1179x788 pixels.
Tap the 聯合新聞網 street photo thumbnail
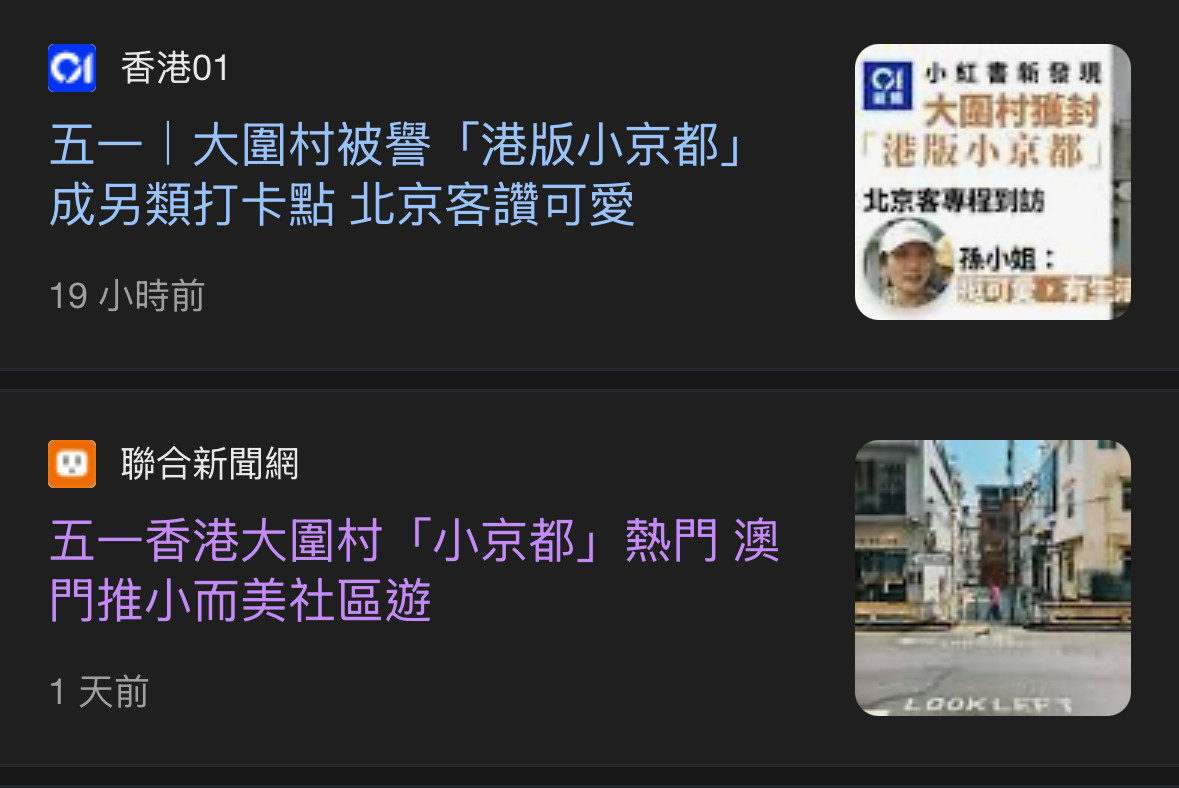point(992,578)
